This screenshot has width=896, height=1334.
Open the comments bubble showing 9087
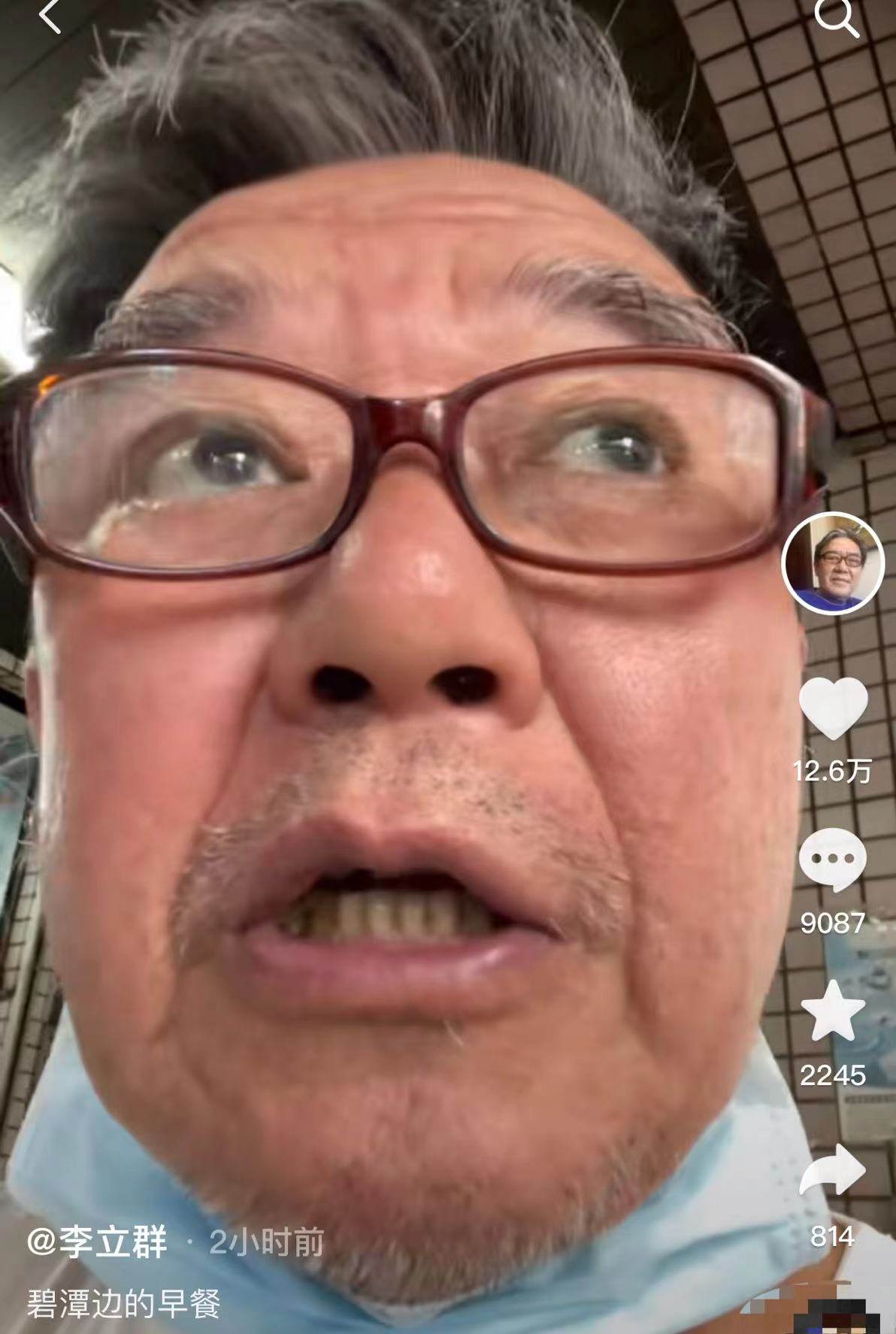tap(832, 860)
